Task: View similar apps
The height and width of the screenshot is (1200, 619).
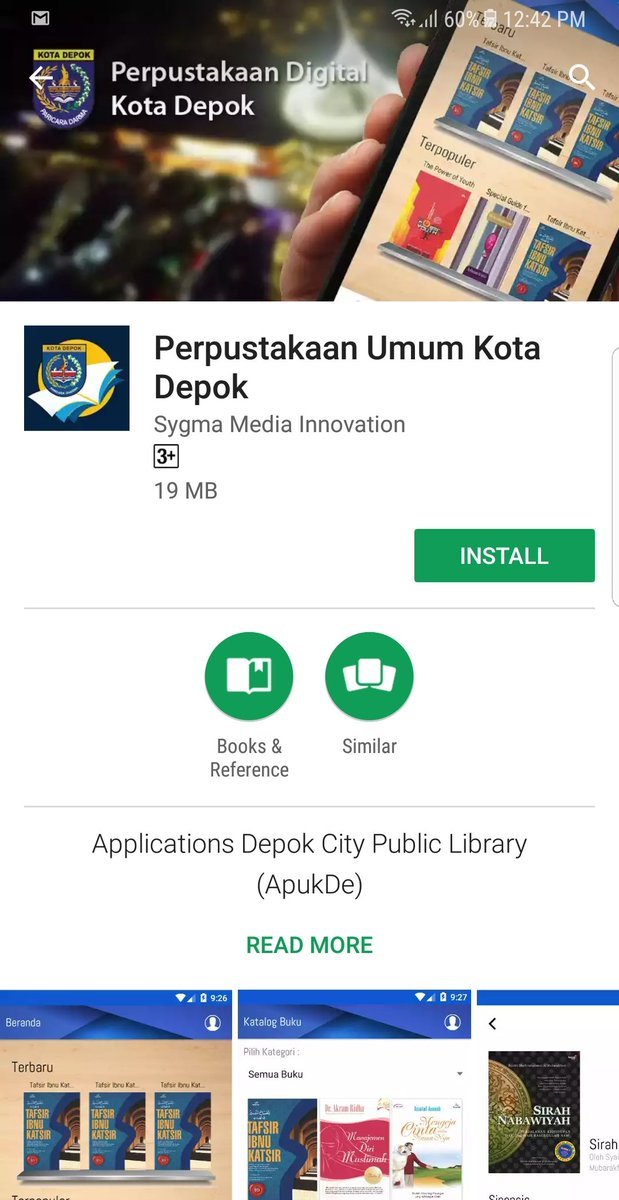Action: point(369,677)
